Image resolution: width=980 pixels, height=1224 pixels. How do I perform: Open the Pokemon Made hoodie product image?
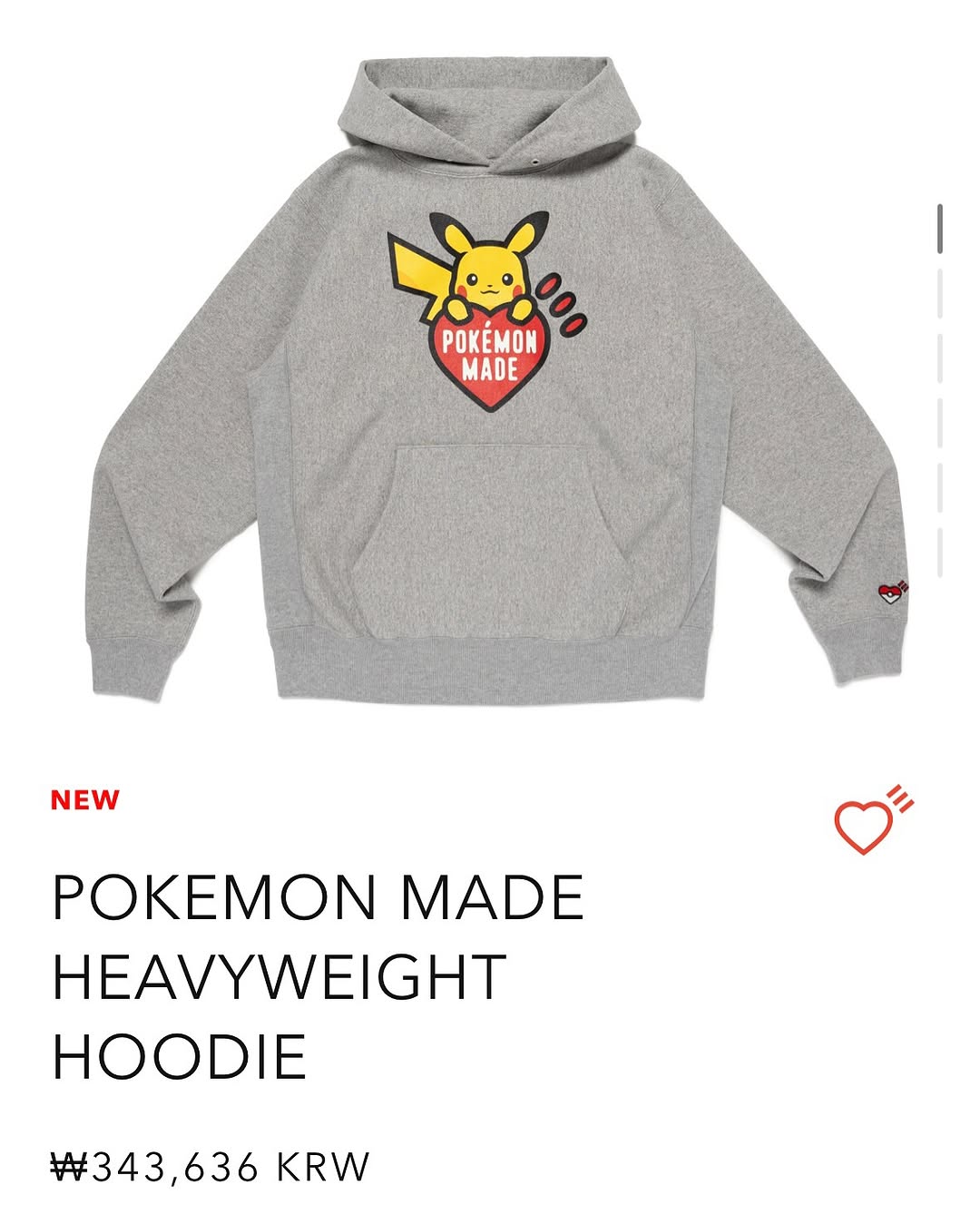(490, 381)
